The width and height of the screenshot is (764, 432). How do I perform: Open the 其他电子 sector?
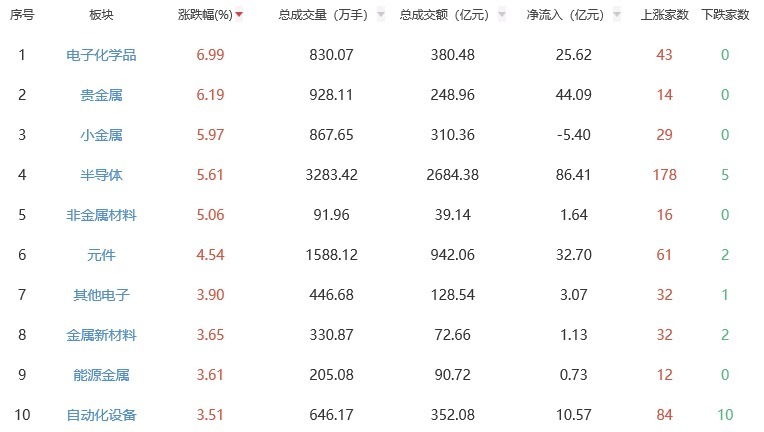coord(101,295)
